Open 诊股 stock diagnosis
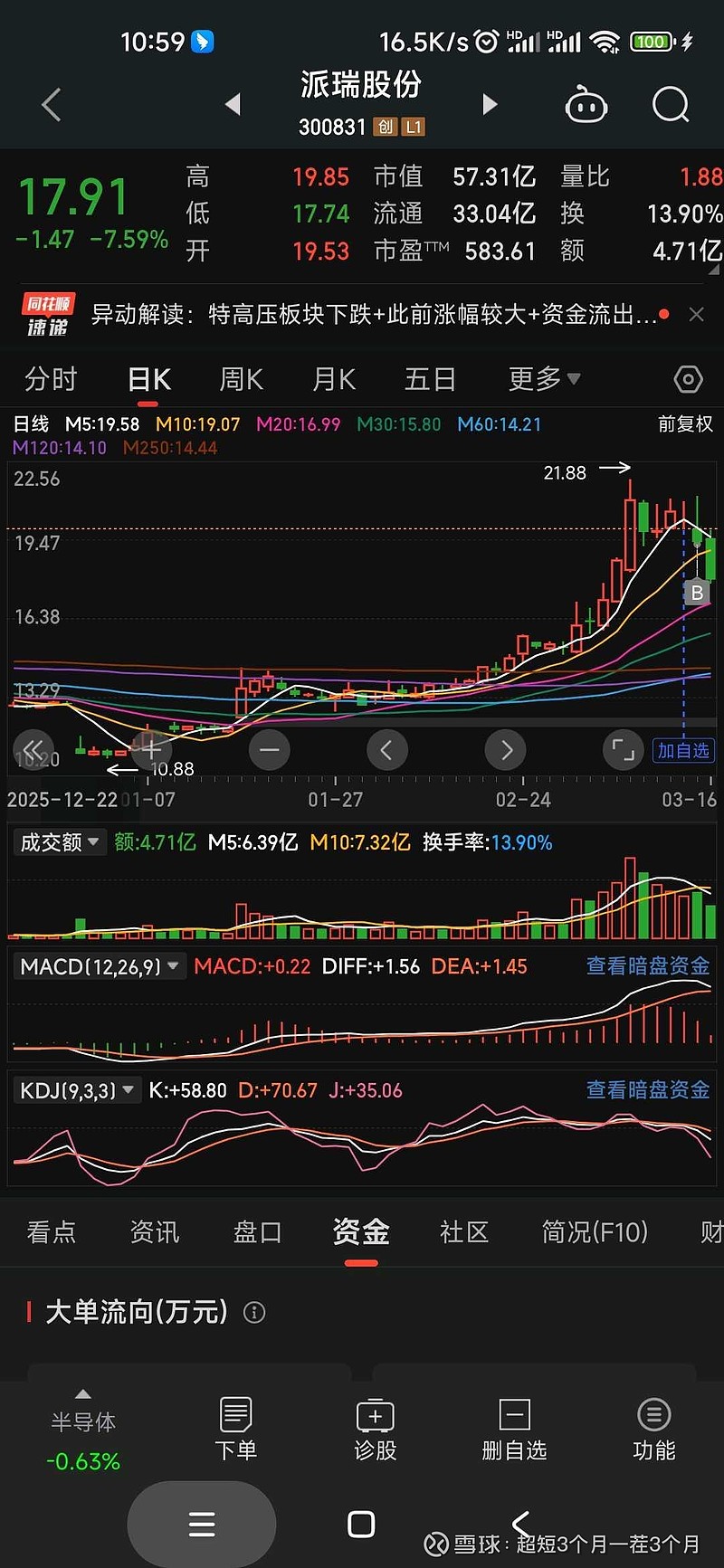Image resolution: width=724 pixels, height=1568 pixels. click(375, 1430)
